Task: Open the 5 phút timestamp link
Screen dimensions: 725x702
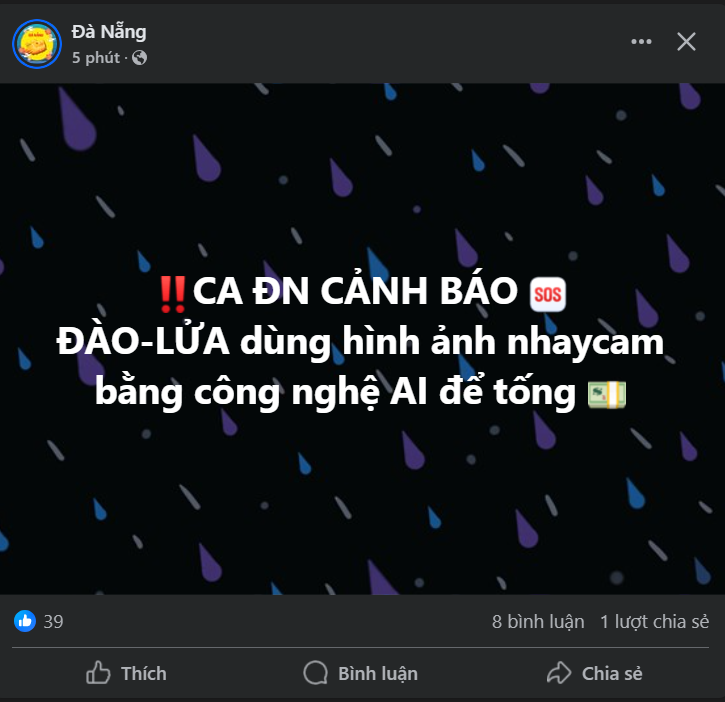Action: 95,58
